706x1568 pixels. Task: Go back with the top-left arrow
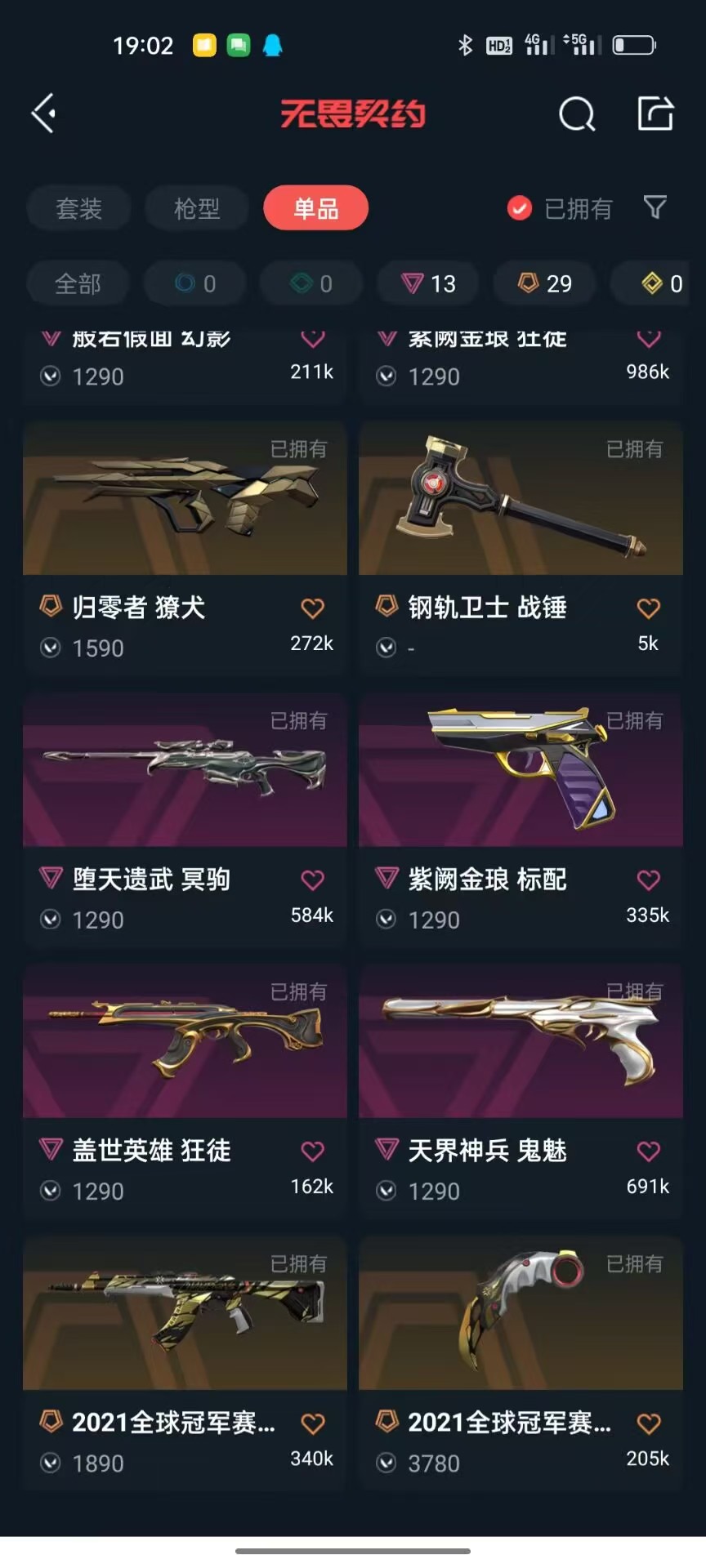point(44,114)
